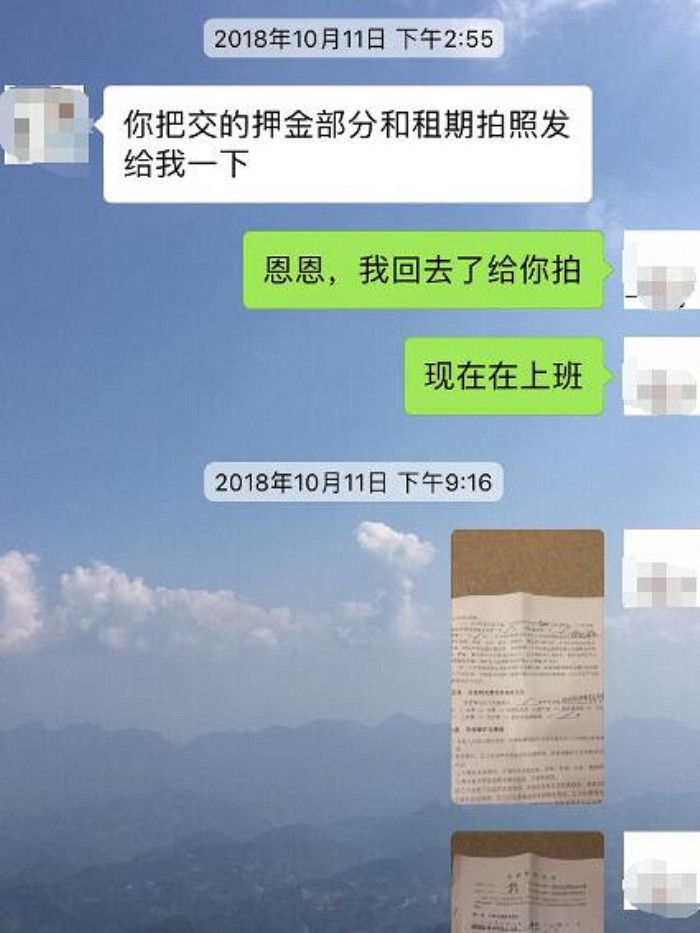The height and width of the screenshot is (933, 700).
Task: Tap avatar beside the 恩恩，我回去了给你拍 message
Action: [x=660, y=270]
